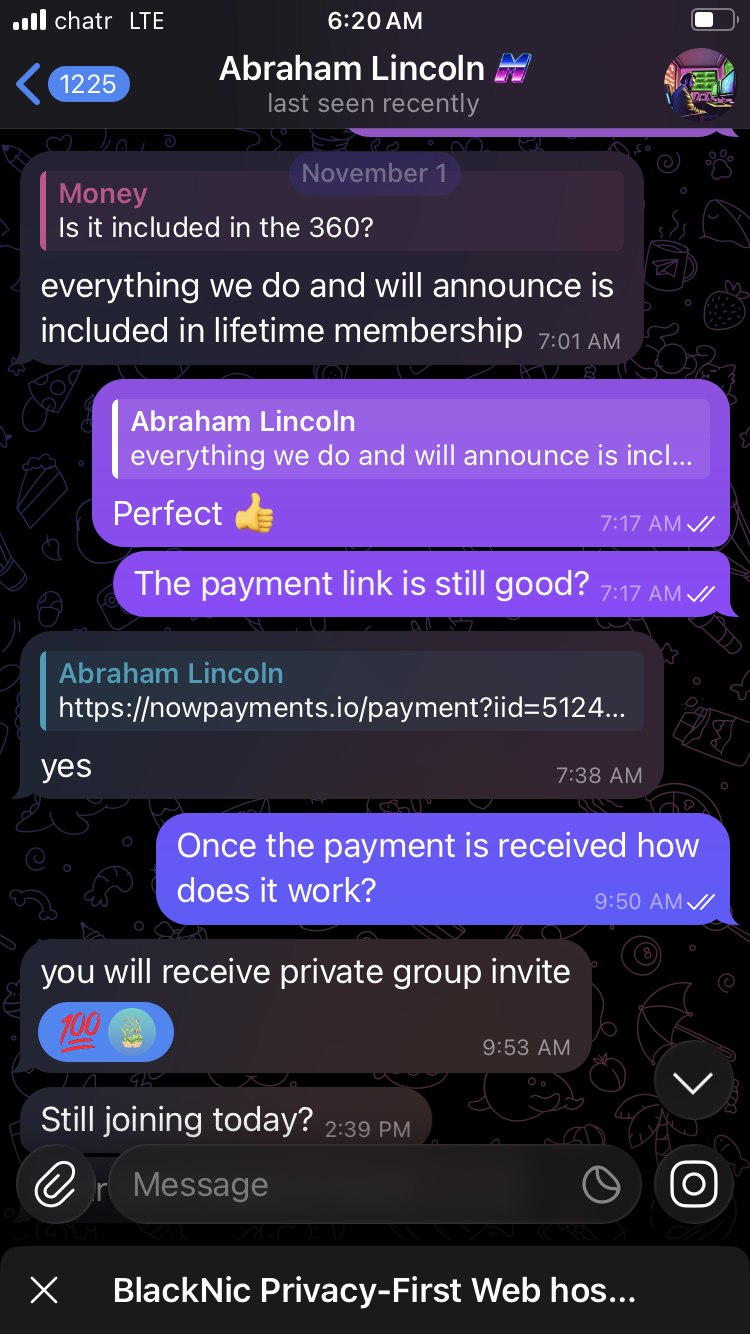Tap the Message input field
The height and width of the screenshot is (1334, 750).
pyautogui.click(x=300, y=1184)
